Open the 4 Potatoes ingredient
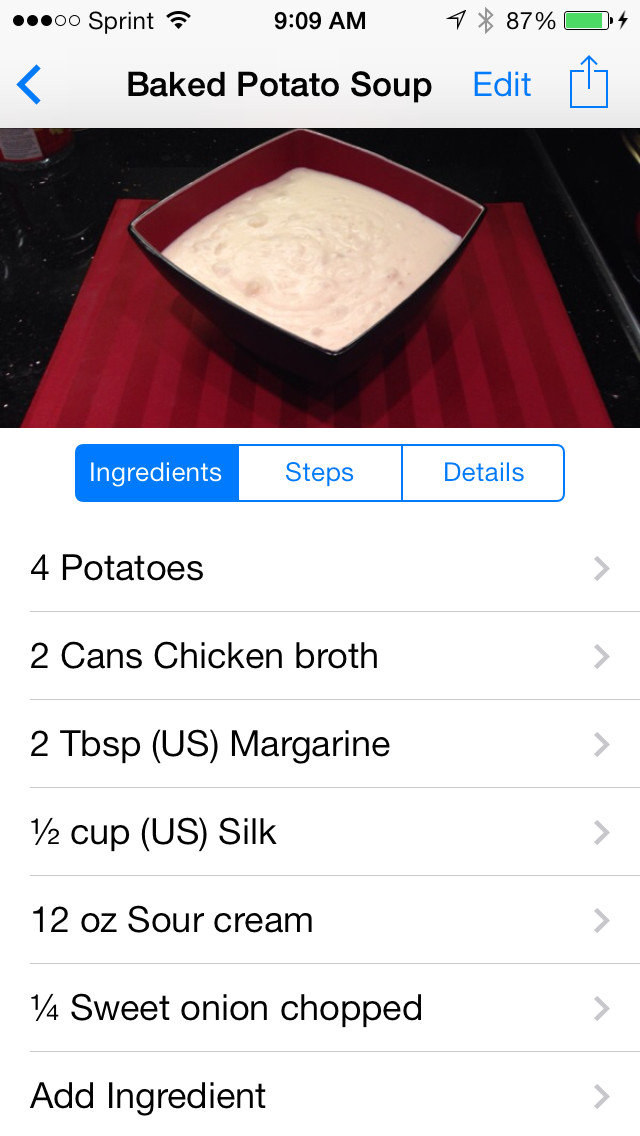The width and height of the screenshot is (640, 1136). tap(320, 568)
